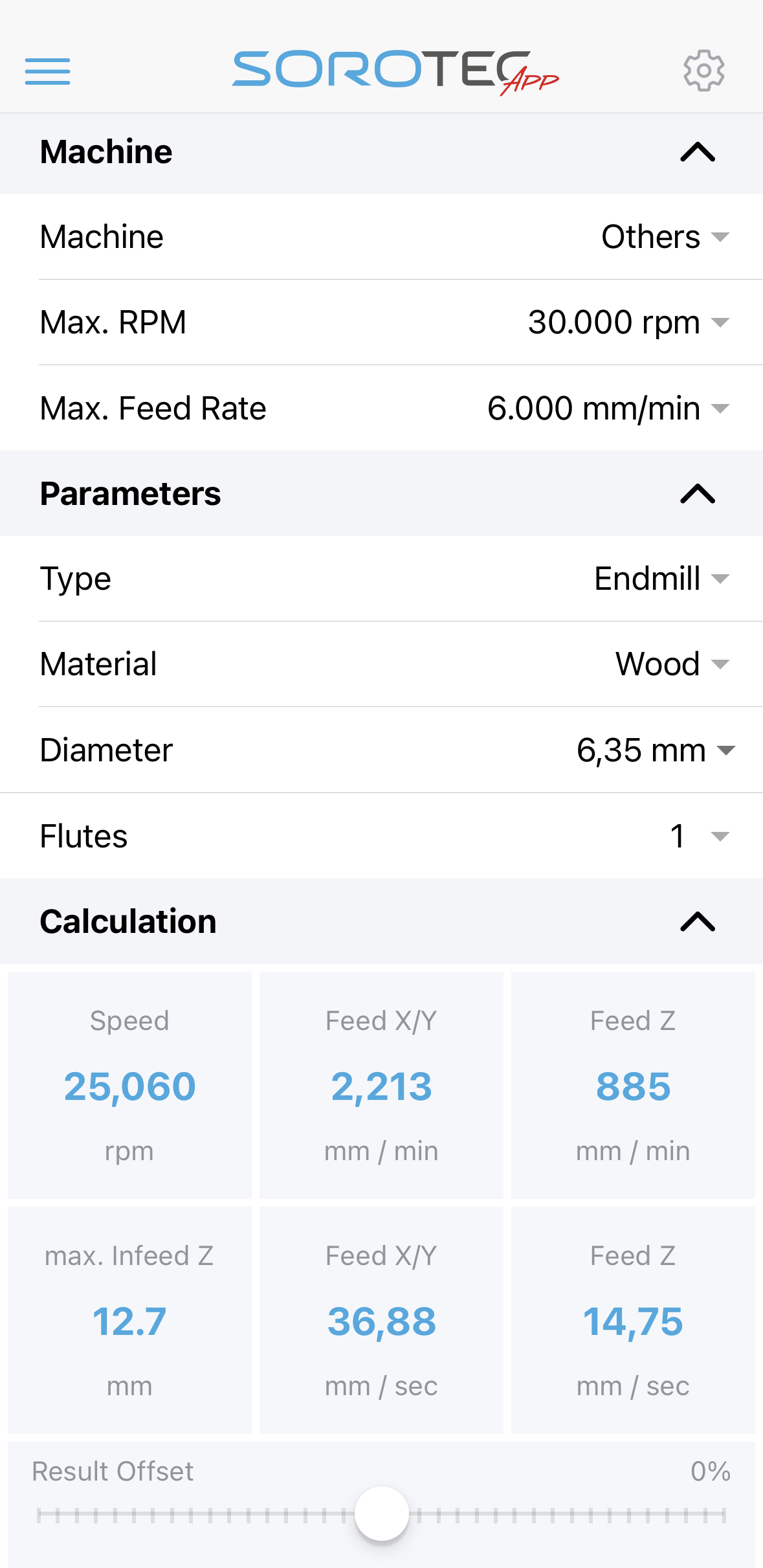Screen dimensions: 763x1568
Task: Open the Machine dropdown showing Others
Action: (x=665, y=237)
